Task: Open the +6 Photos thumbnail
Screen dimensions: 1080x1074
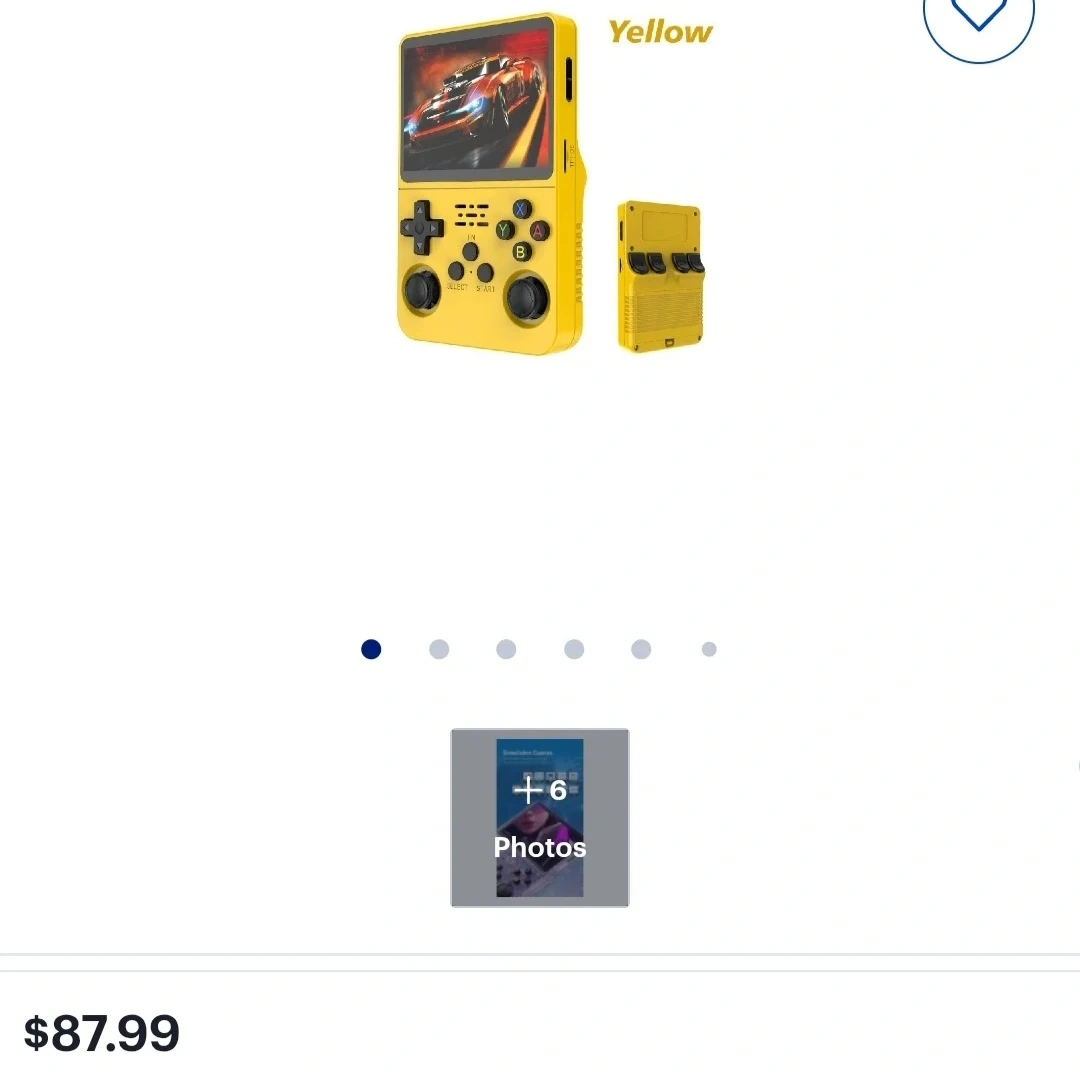Action: point(540,818)
